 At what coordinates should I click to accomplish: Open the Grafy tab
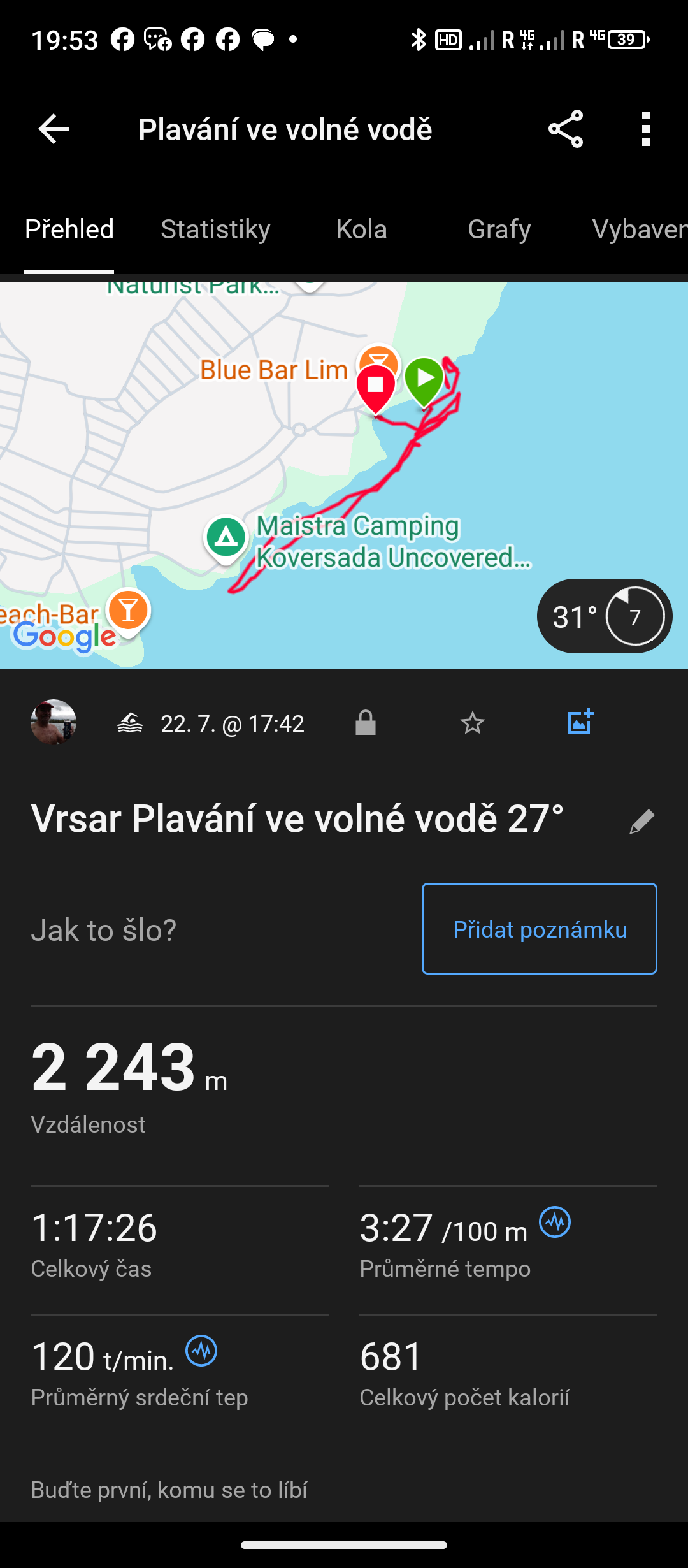[x=499, y=229]
